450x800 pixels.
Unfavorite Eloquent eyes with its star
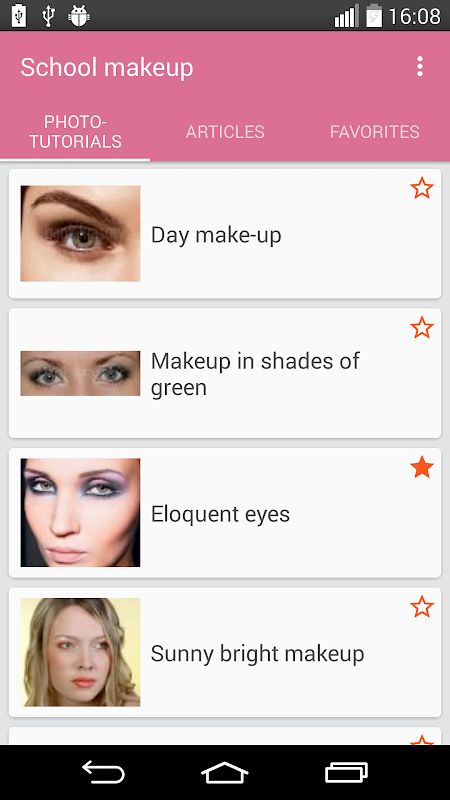(422, 467)
